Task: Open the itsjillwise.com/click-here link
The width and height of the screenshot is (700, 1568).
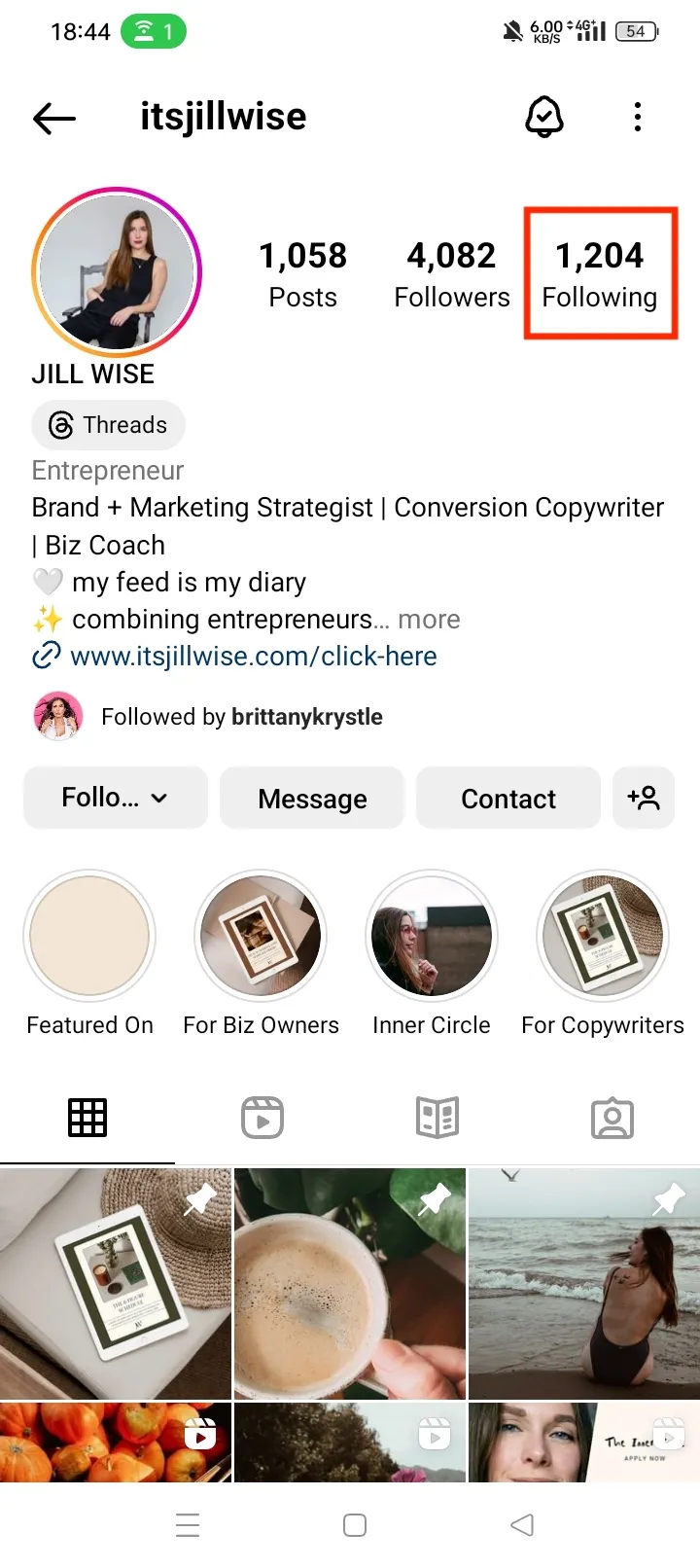Action: coord(253,657)
